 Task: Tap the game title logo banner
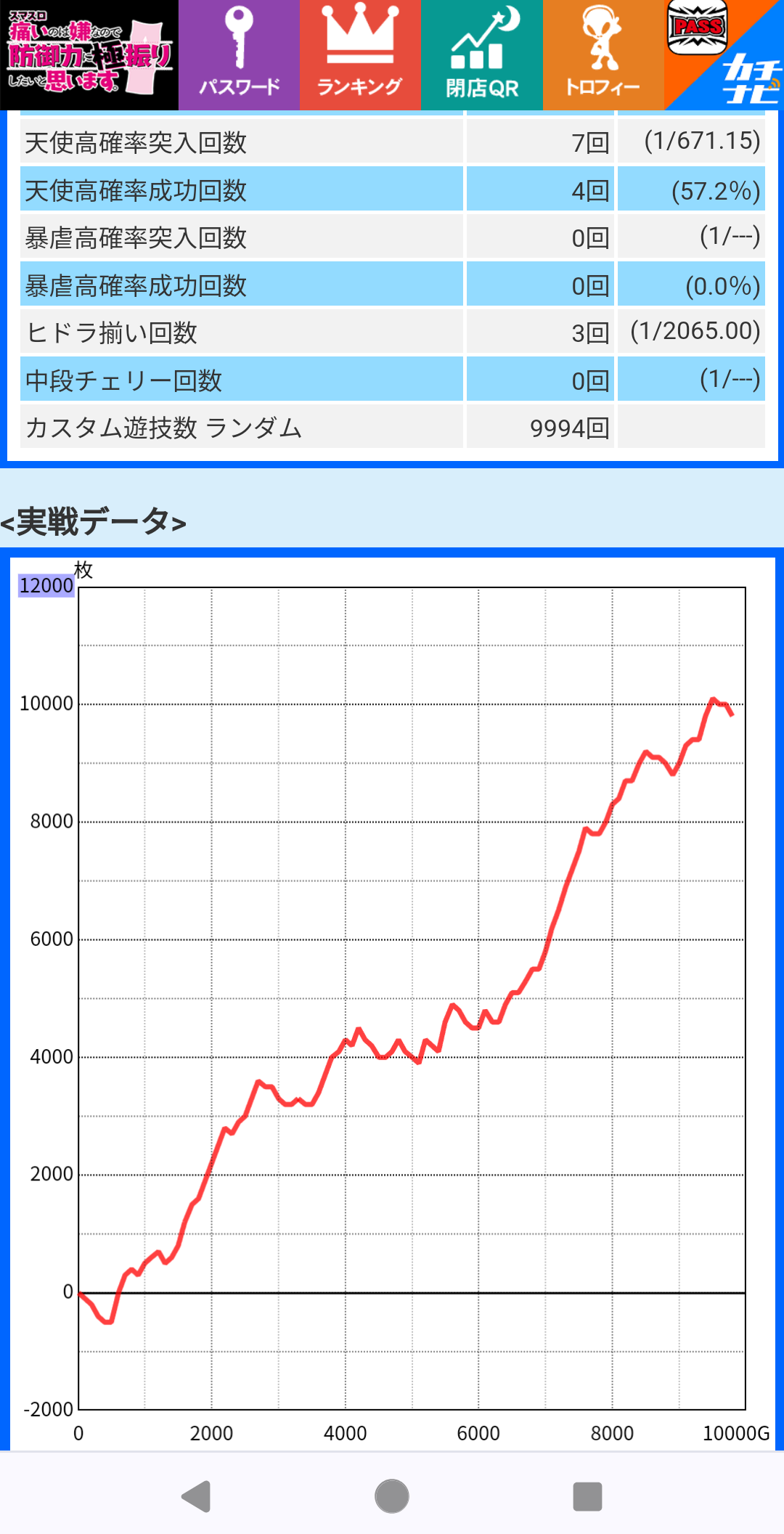89,55
